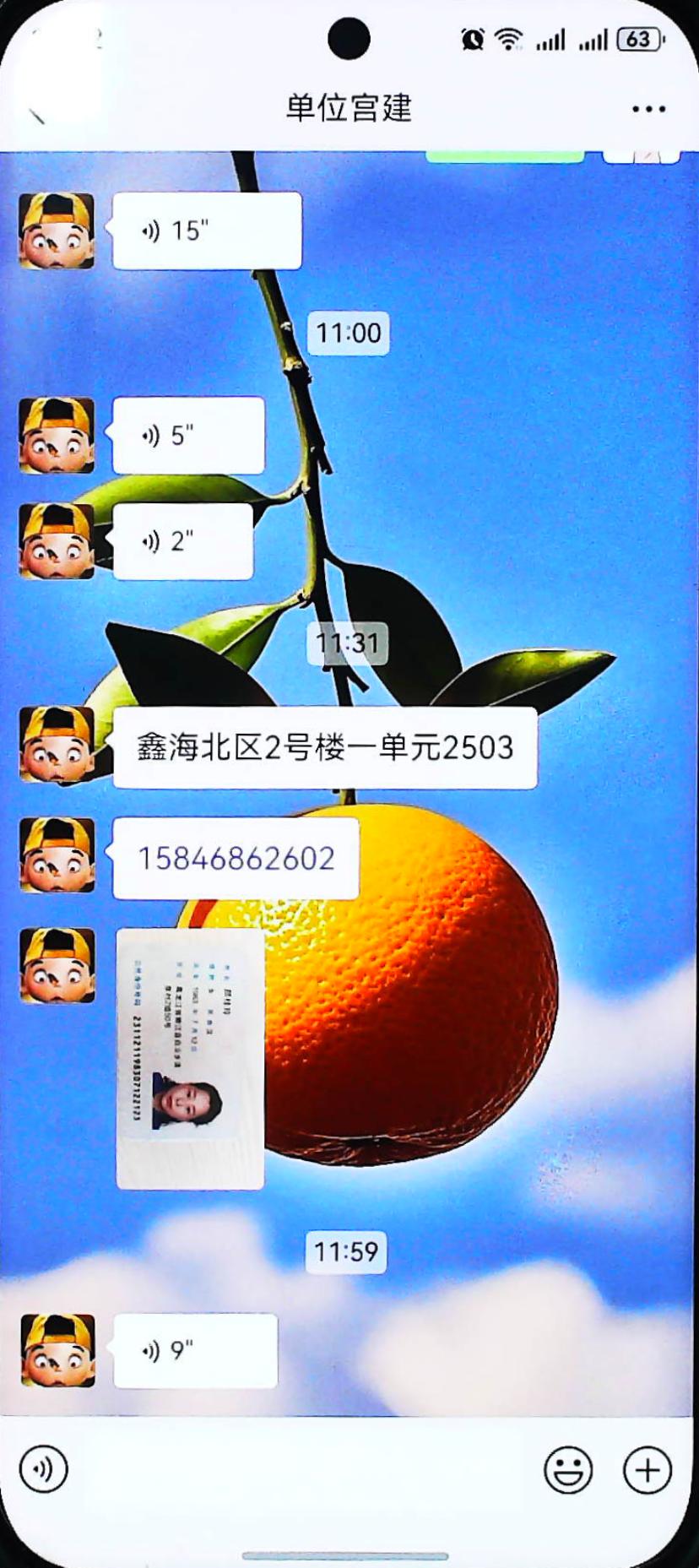The image size is (699, 1568).
Task: Open the three-dot chat menu
Action: tap(648, 110)
